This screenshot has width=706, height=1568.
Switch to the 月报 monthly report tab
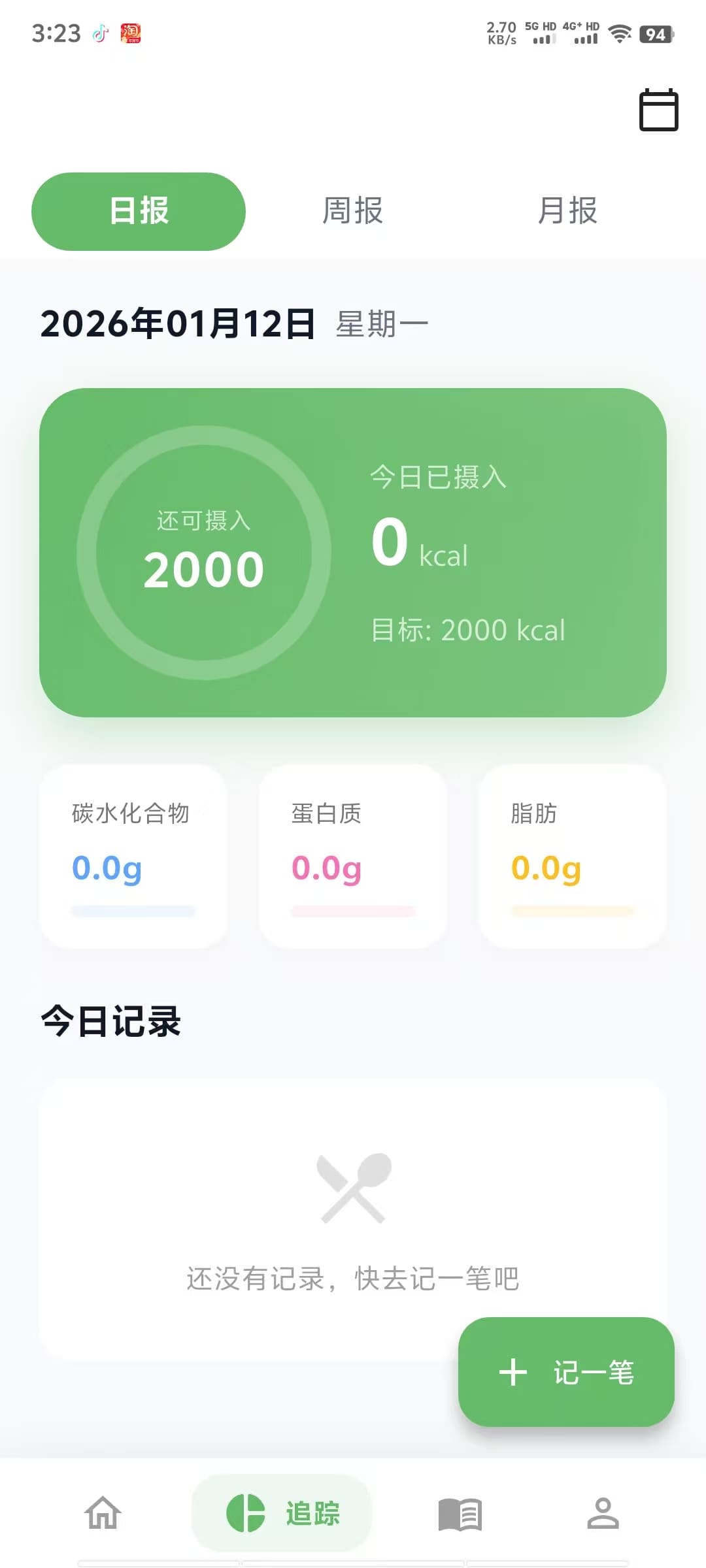pyautogui.click(x=567, y=210)
